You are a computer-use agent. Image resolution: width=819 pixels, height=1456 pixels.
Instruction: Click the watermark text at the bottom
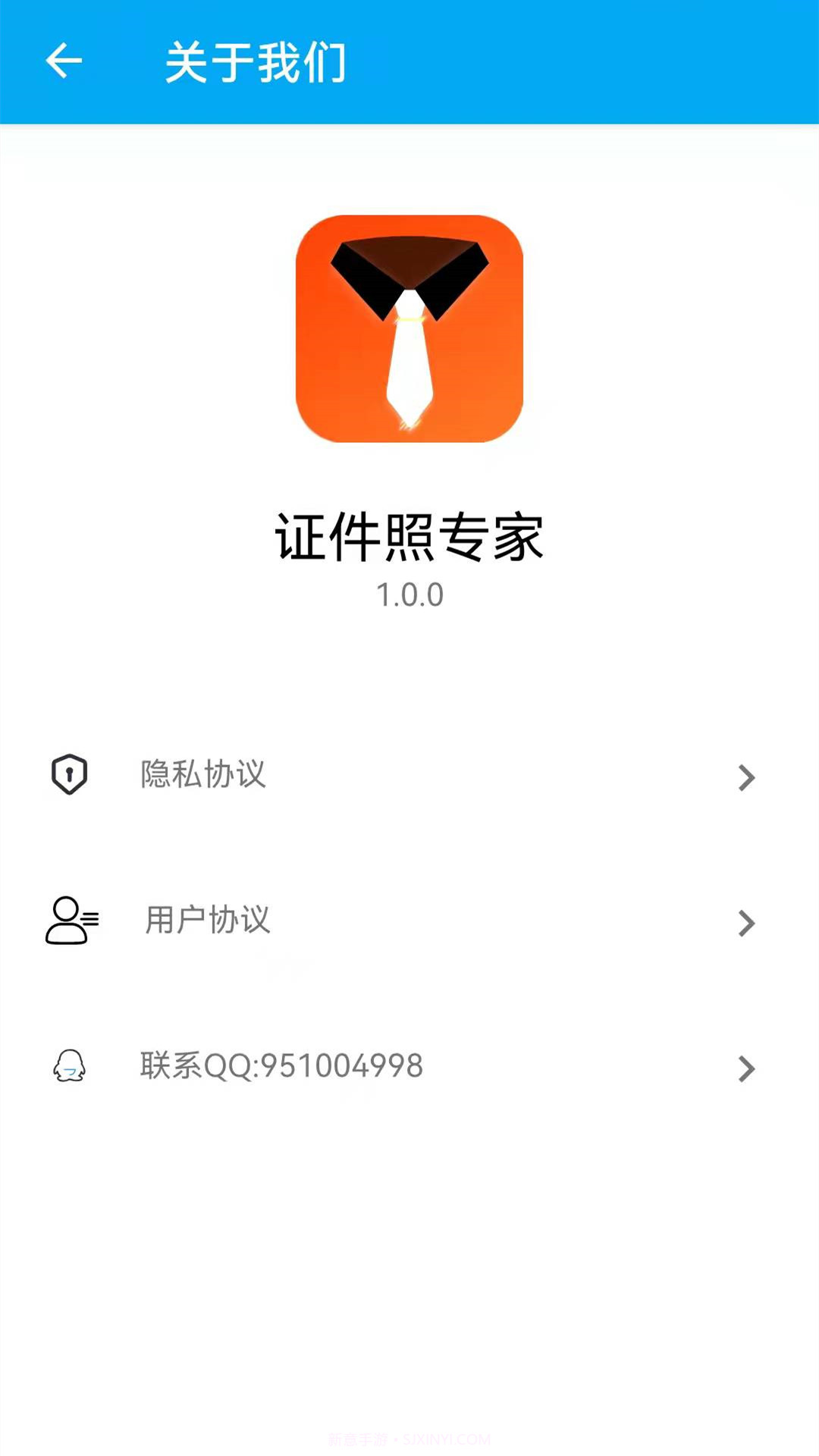[409, 1439]
